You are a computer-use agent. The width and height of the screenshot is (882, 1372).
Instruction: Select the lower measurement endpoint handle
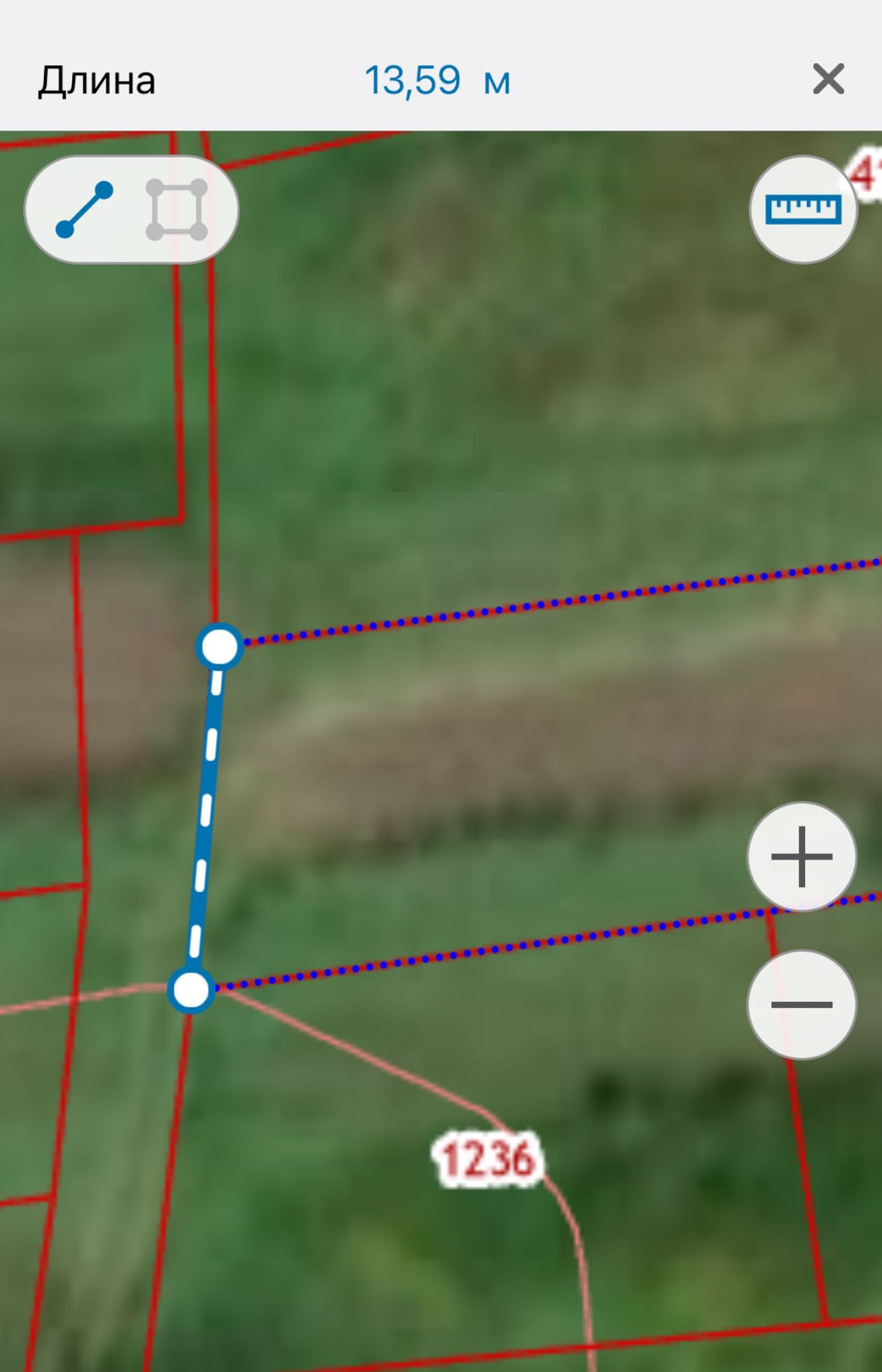(x=190, y=990)
